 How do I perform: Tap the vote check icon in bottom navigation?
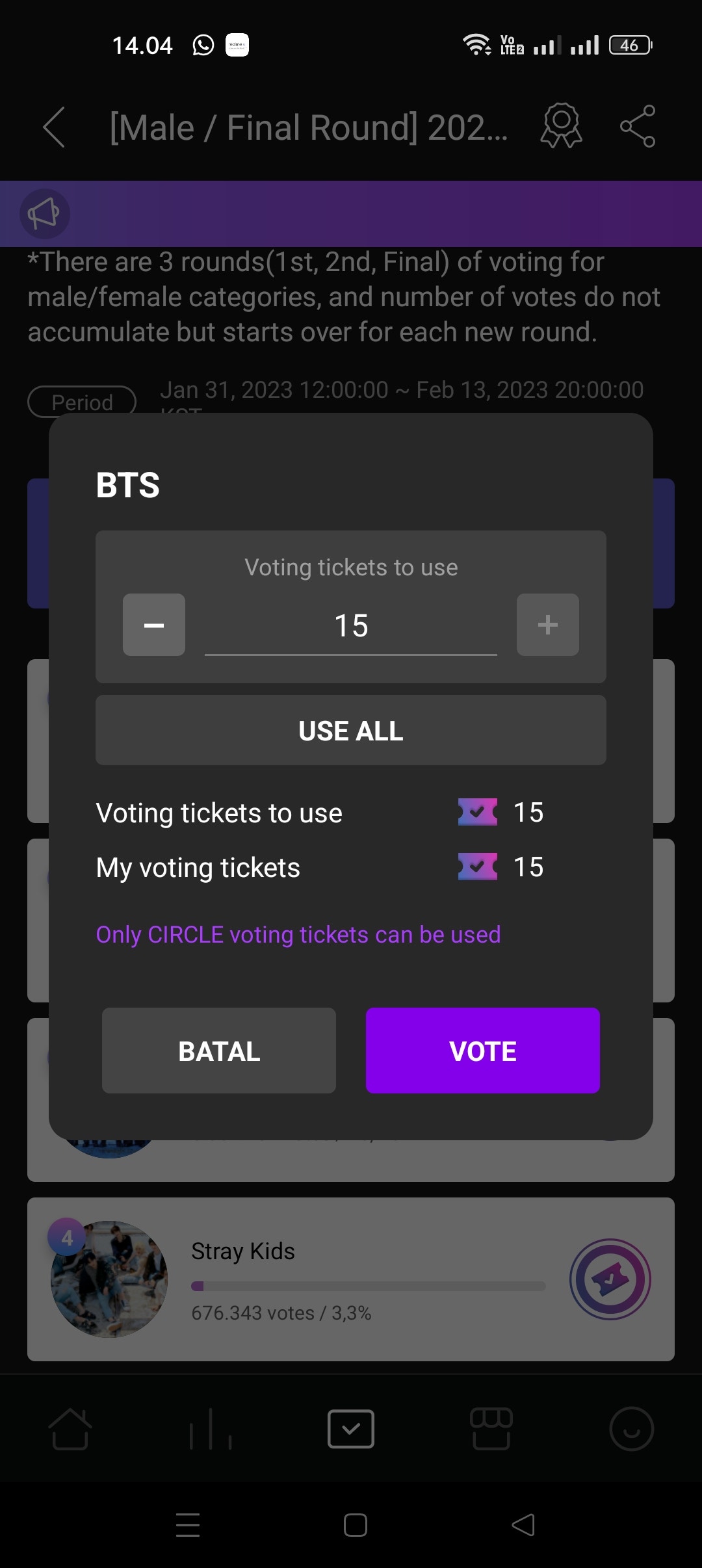tap(351, 1428)
